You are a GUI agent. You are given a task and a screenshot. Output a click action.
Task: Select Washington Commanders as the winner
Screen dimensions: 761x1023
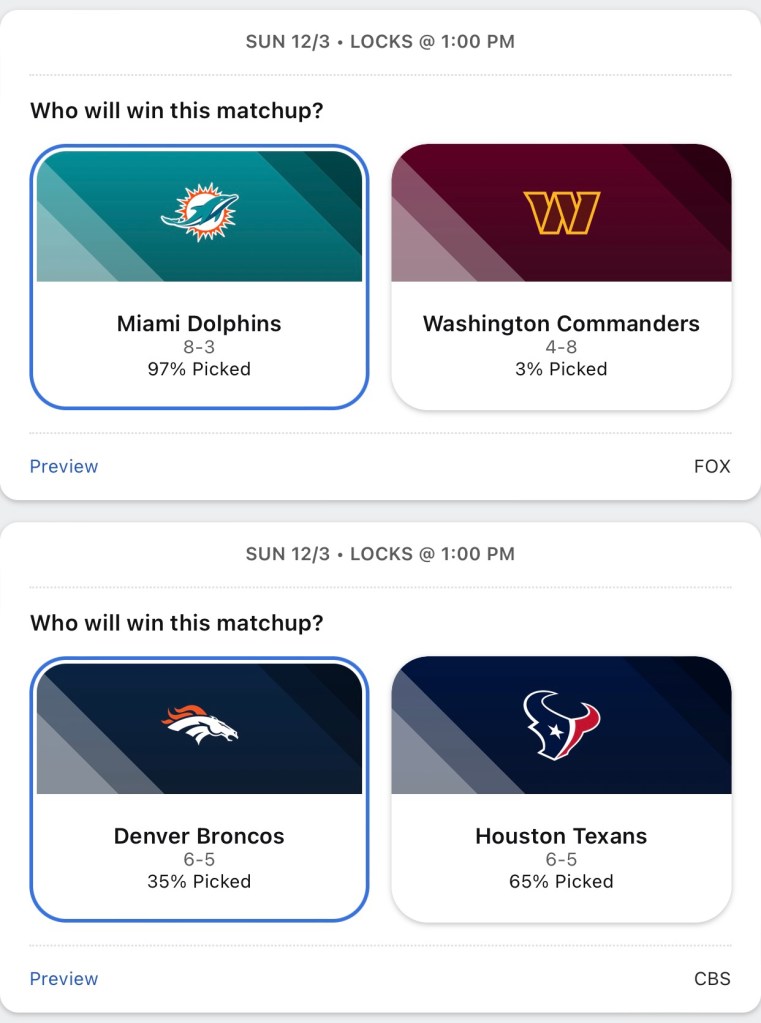tap(561, 276)
